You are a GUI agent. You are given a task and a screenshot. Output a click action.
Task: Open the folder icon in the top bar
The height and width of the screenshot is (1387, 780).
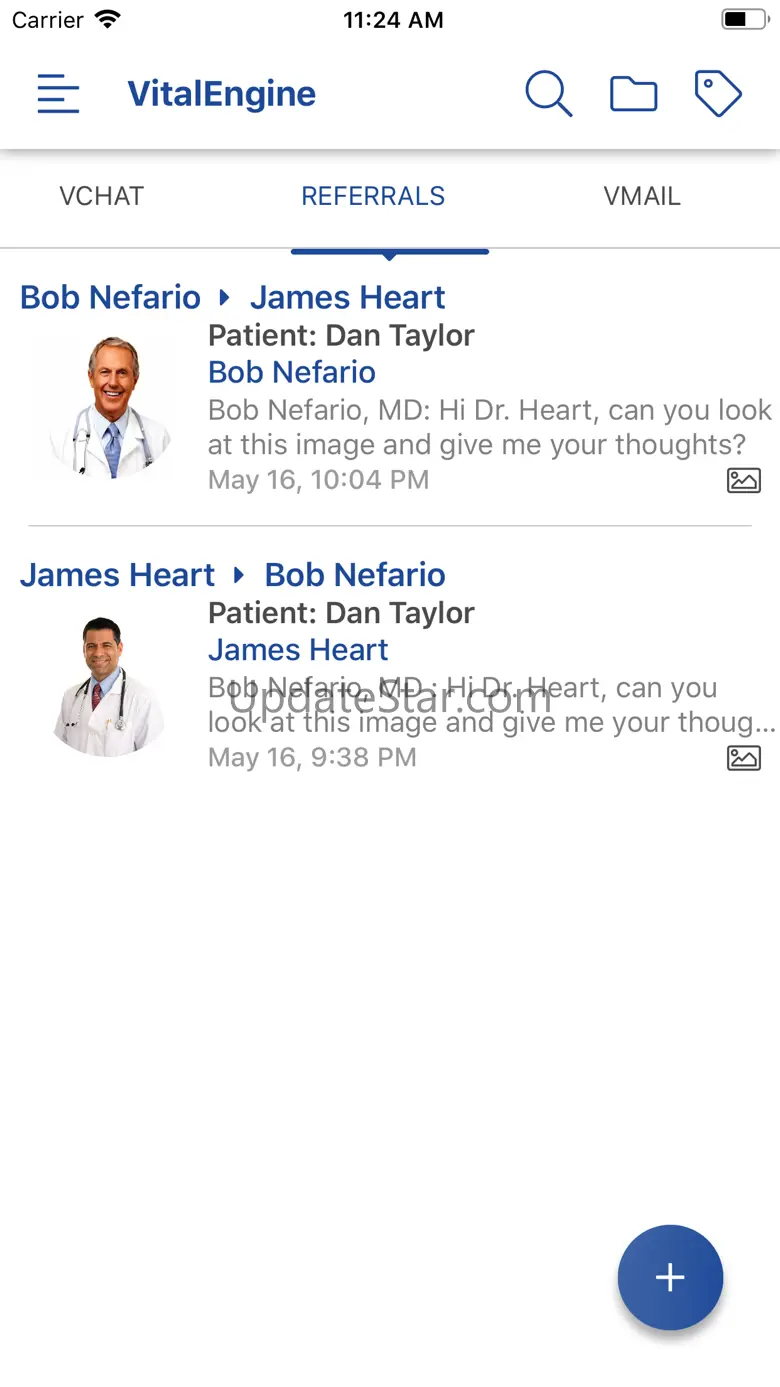[x=633, y=95]
